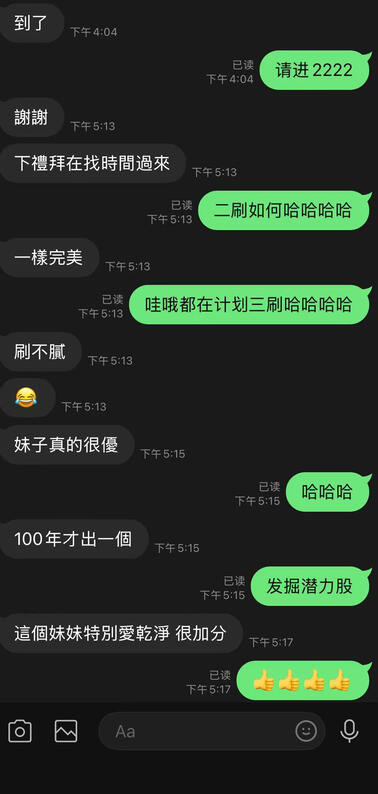Record a voice message with the microphone

tap(349, 731)
